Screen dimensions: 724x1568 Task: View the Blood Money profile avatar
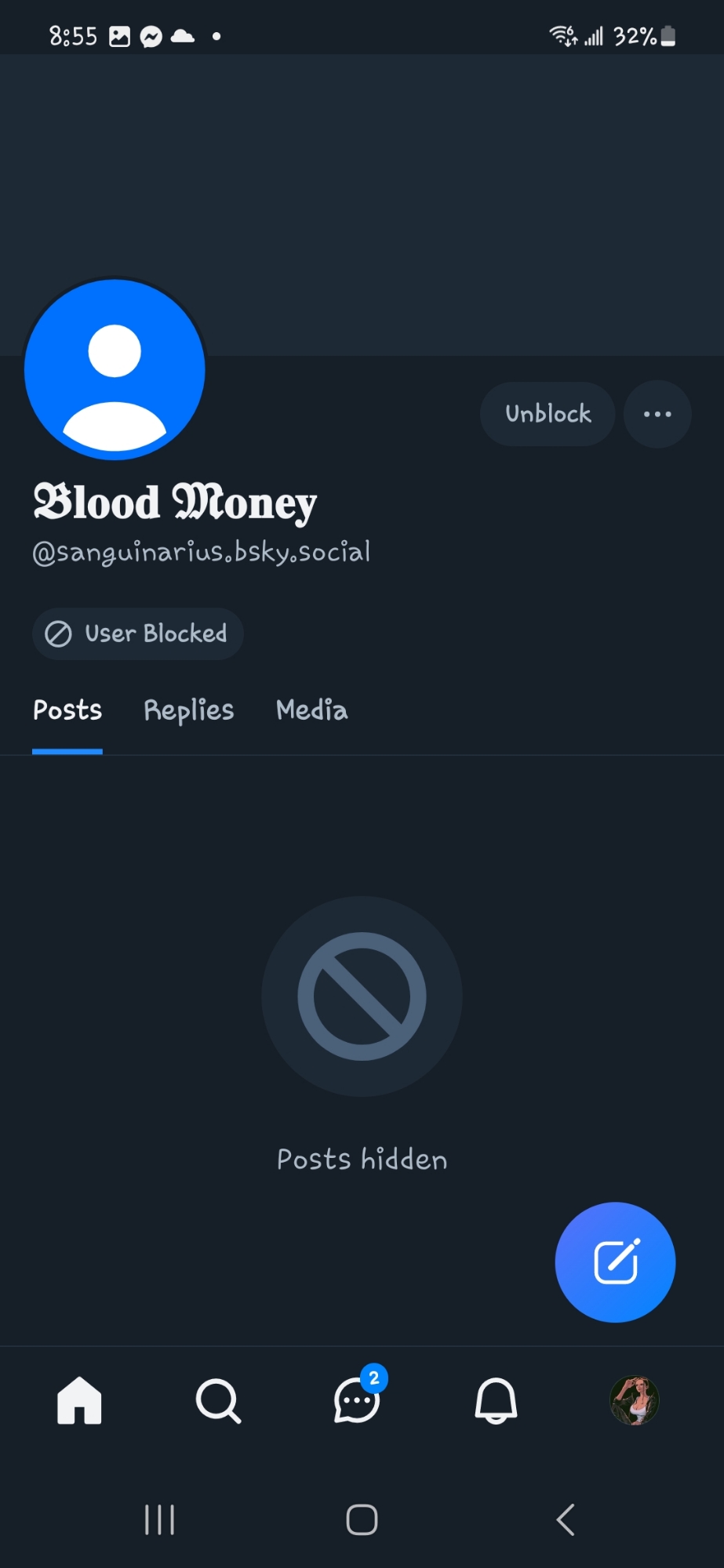coord(115,369)
